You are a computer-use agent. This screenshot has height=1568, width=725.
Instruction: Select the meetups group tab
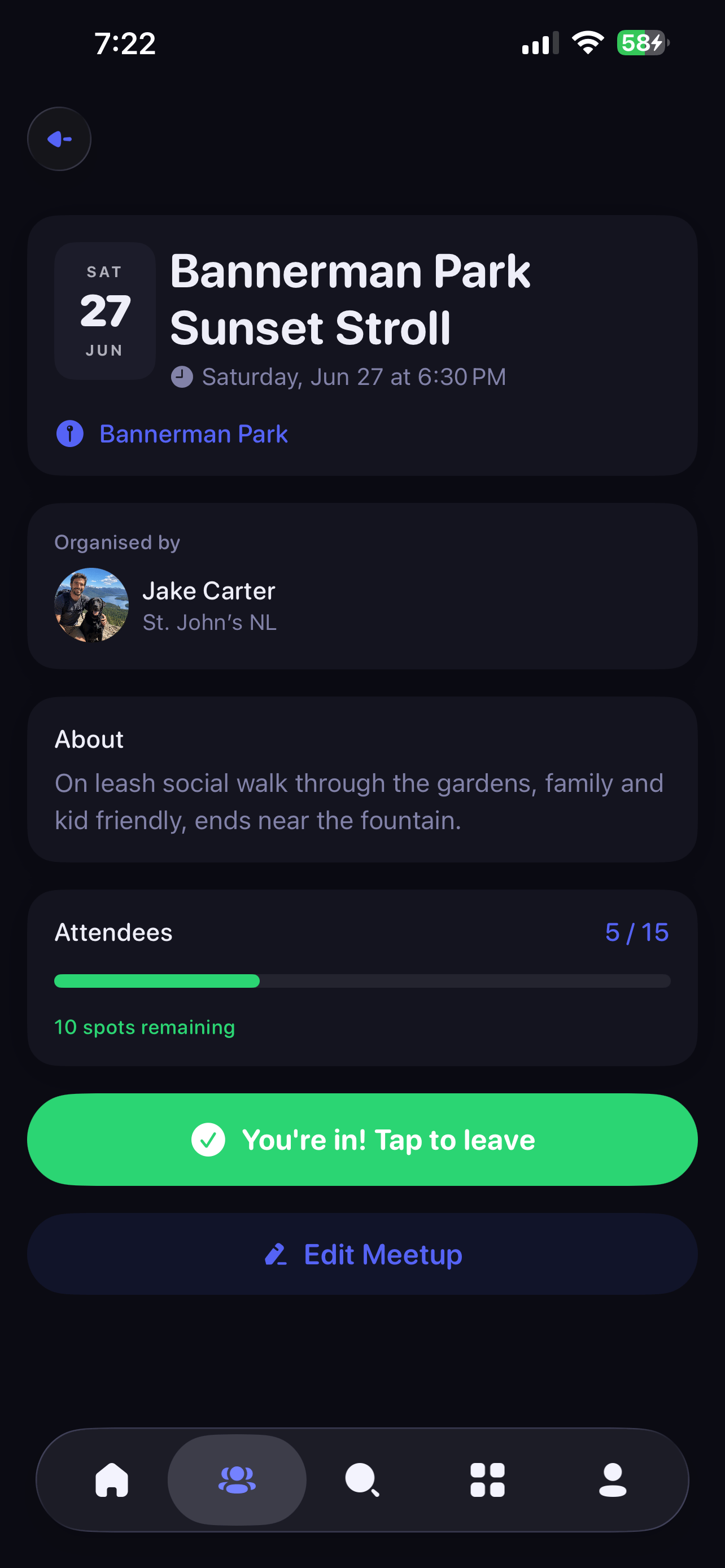237,1480
